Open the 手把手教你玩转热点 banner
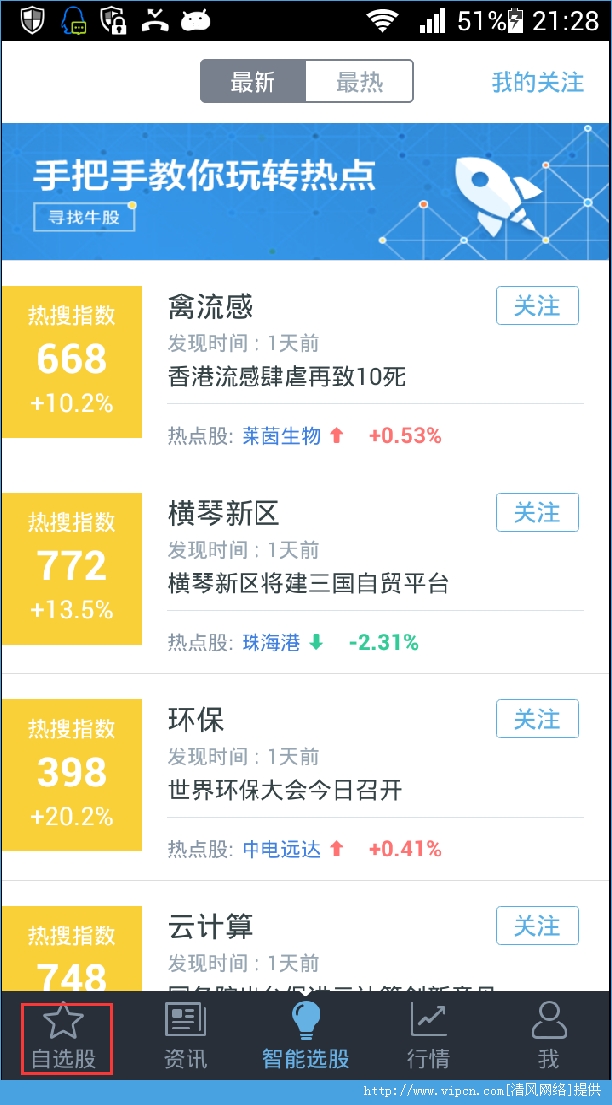This screenshot has height=1105, width=612. pos(306,190)
